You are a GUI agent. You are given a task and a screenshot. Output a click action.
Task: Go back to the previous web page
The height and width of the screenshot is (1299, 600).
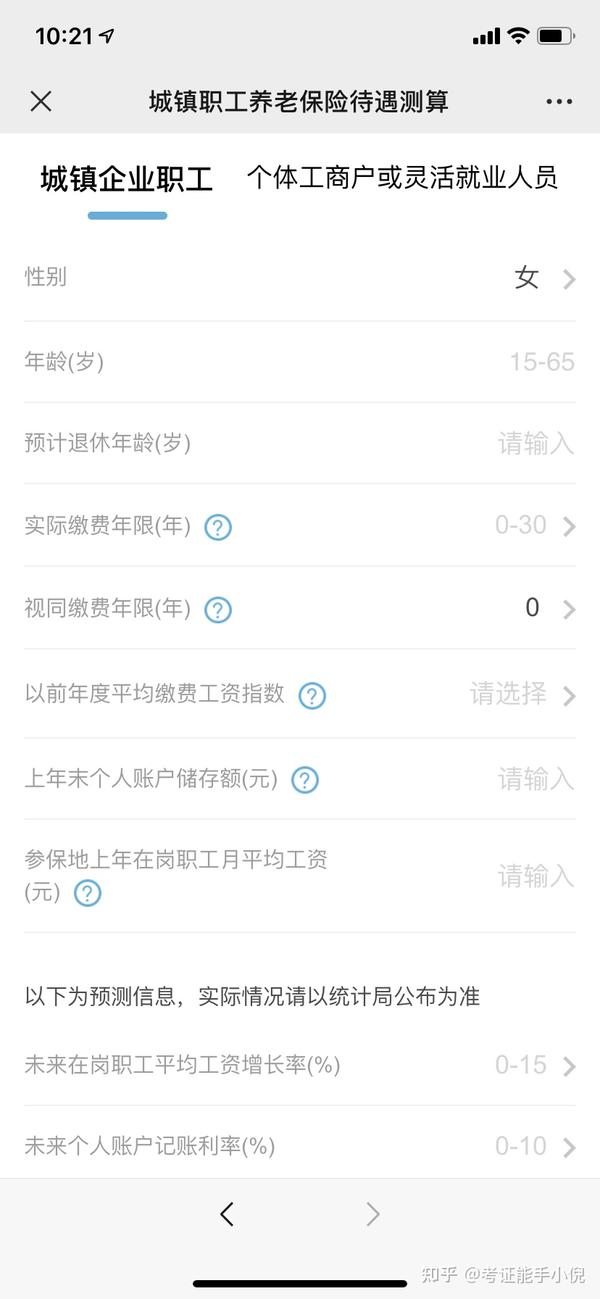pyautogui.click(x=227, y=1214)
